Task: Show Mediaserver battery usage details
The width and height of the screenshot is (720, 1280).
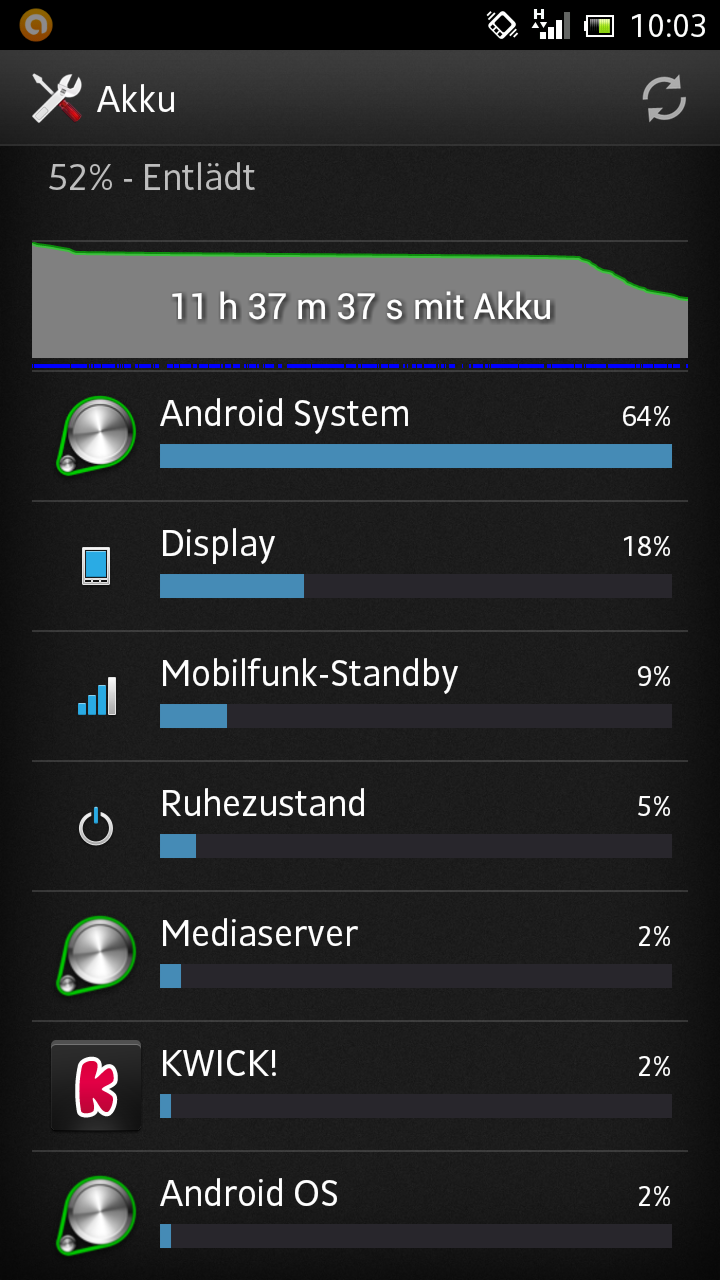Action: (360, 956)
